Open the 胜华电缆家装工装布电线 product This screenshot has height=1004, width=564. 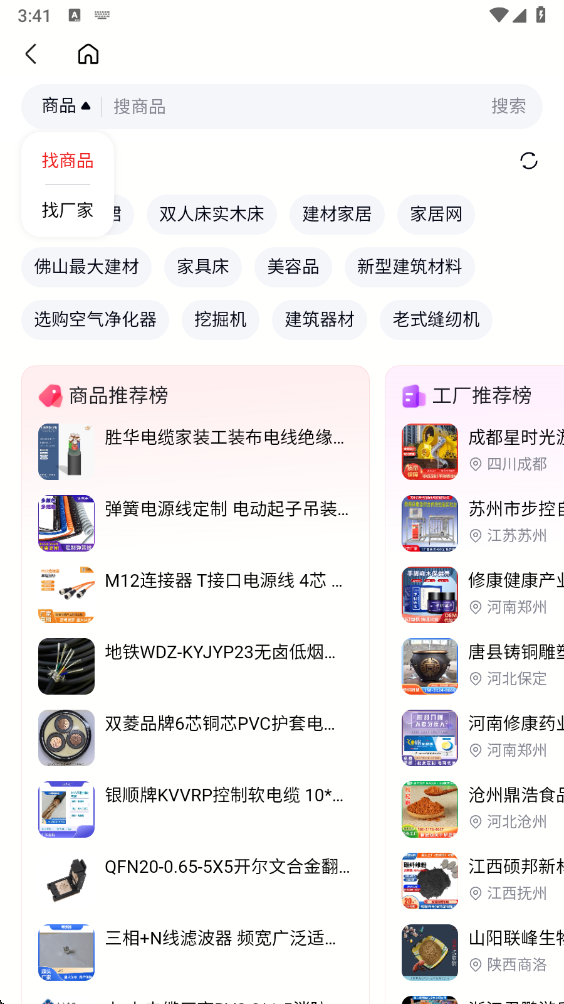pyautogui.click(x=195, y=451)
